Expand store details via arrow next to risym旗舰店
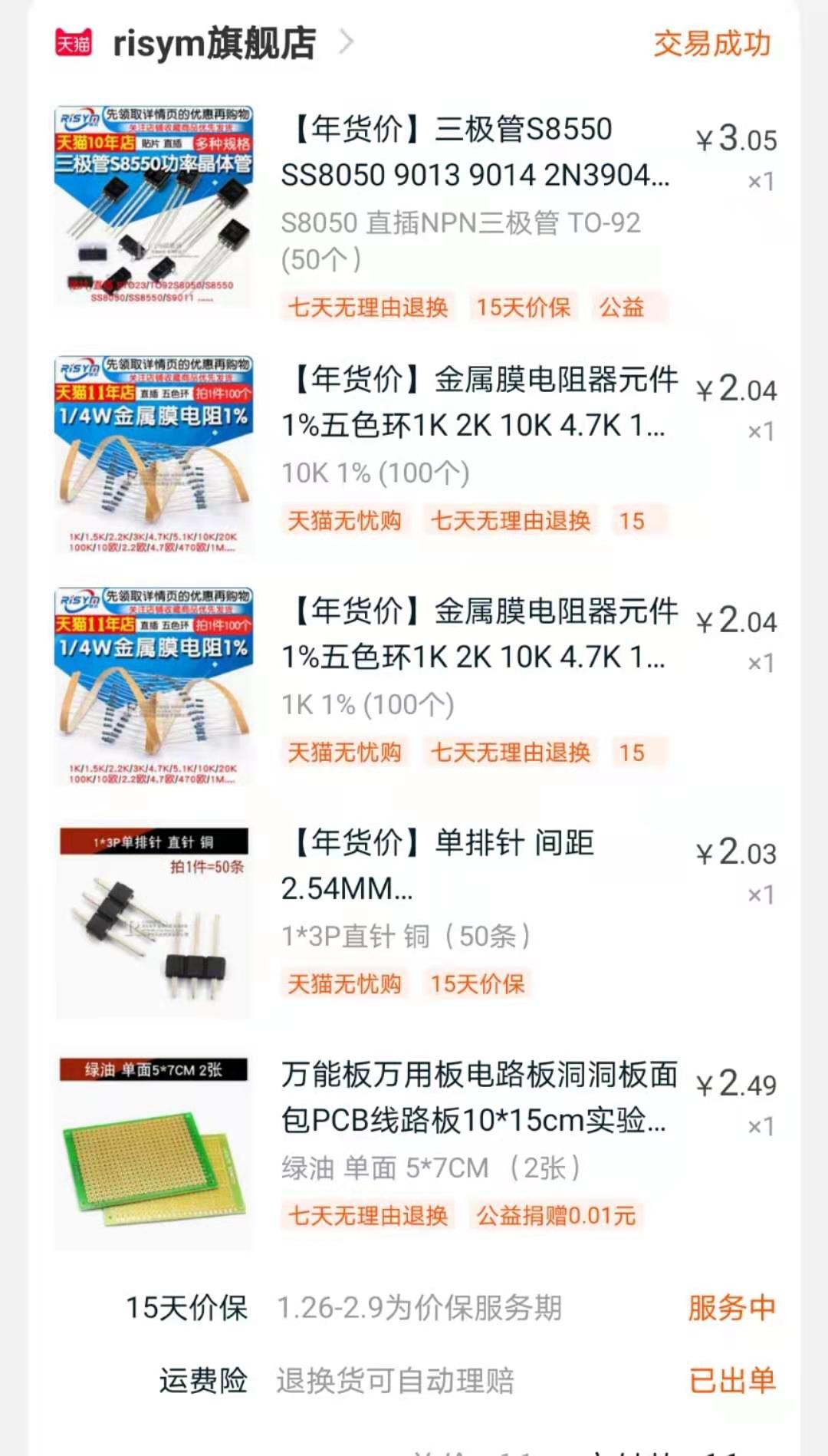 347,44
